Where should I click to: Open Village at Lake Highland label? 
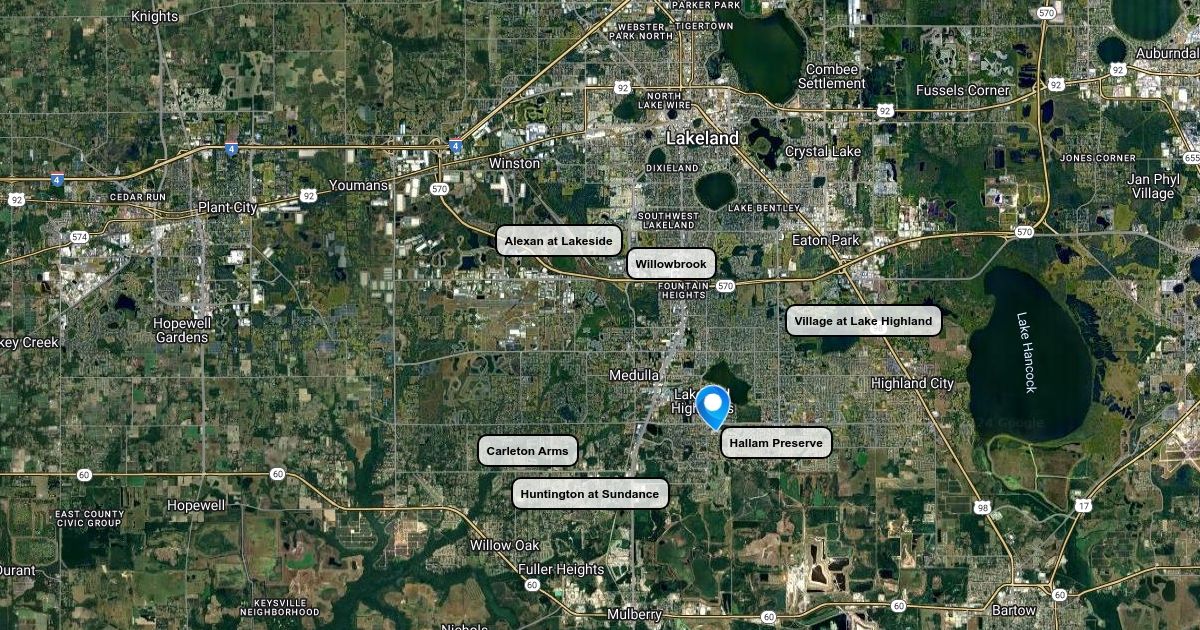click(863, 321)
